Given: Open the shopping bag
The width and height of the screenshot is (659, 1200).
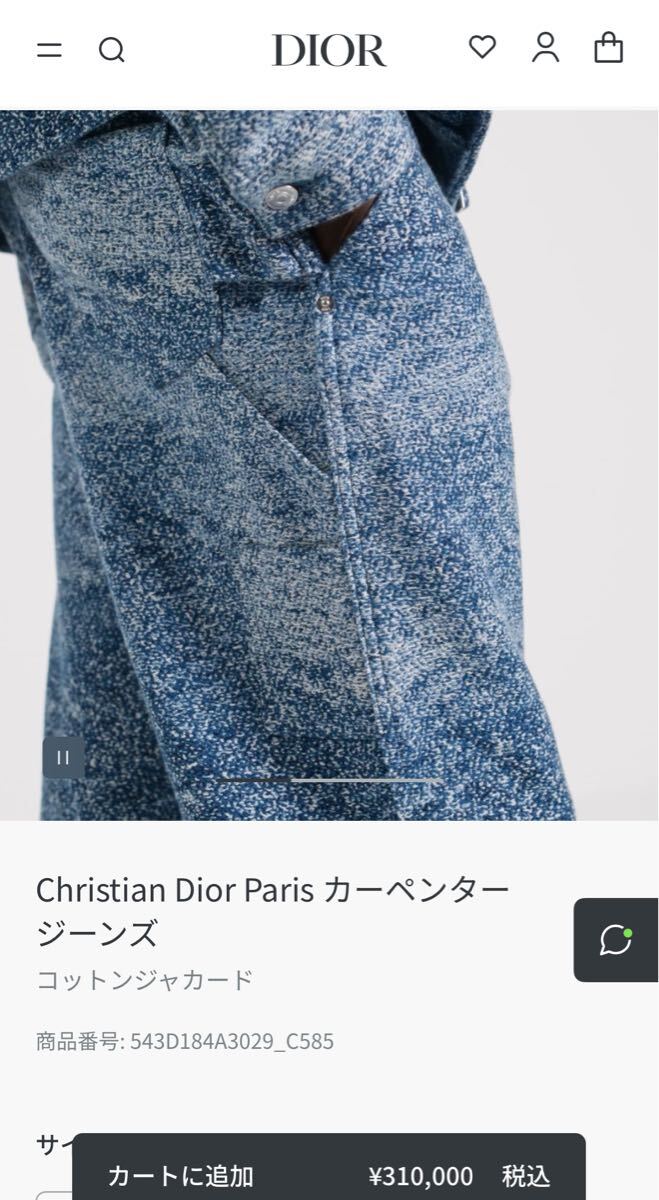Looking at the screenshot, I should tap(608, 47).
